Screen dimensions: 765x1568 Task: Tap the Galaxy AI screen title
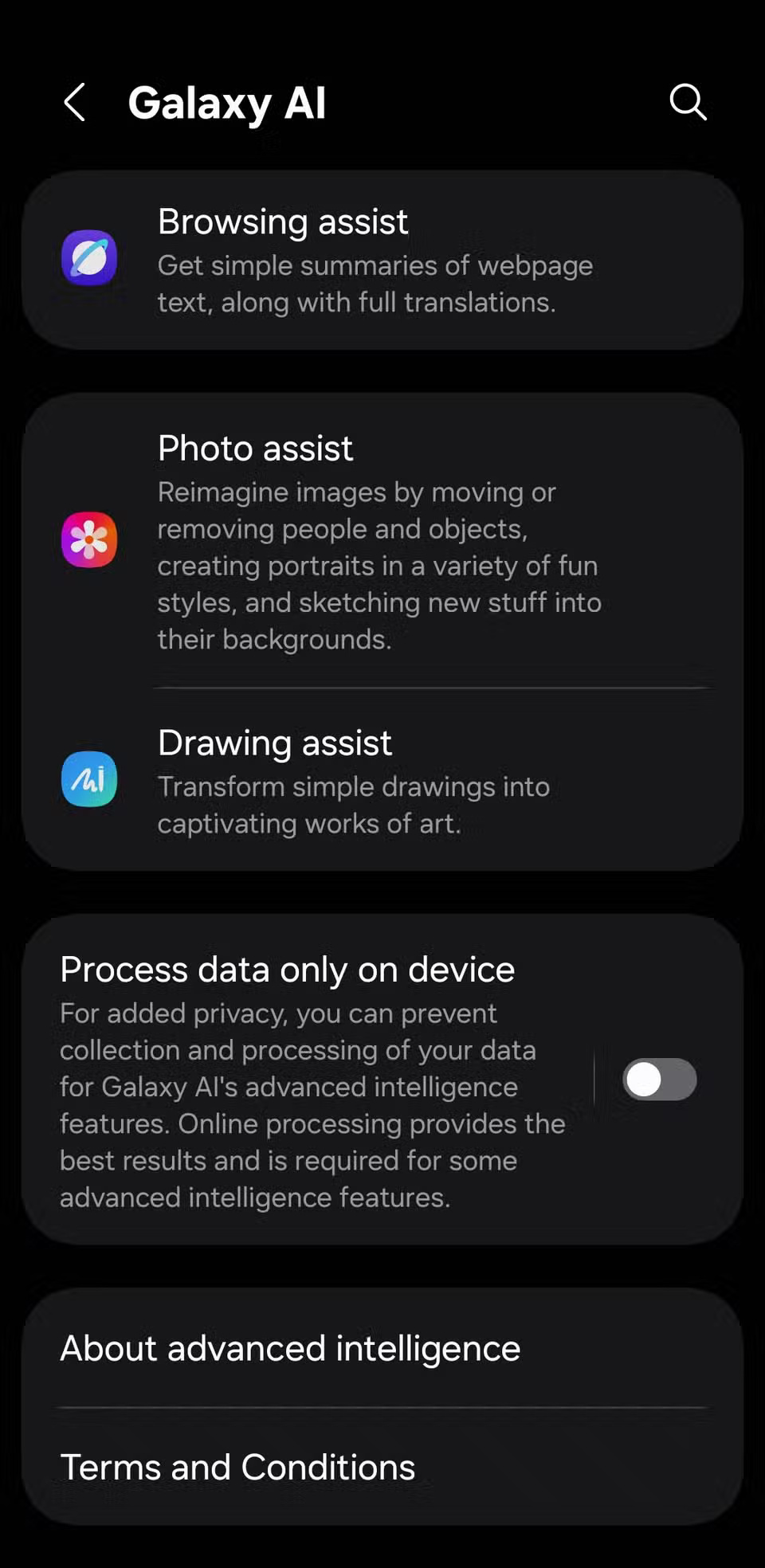(x=227, y=102)
